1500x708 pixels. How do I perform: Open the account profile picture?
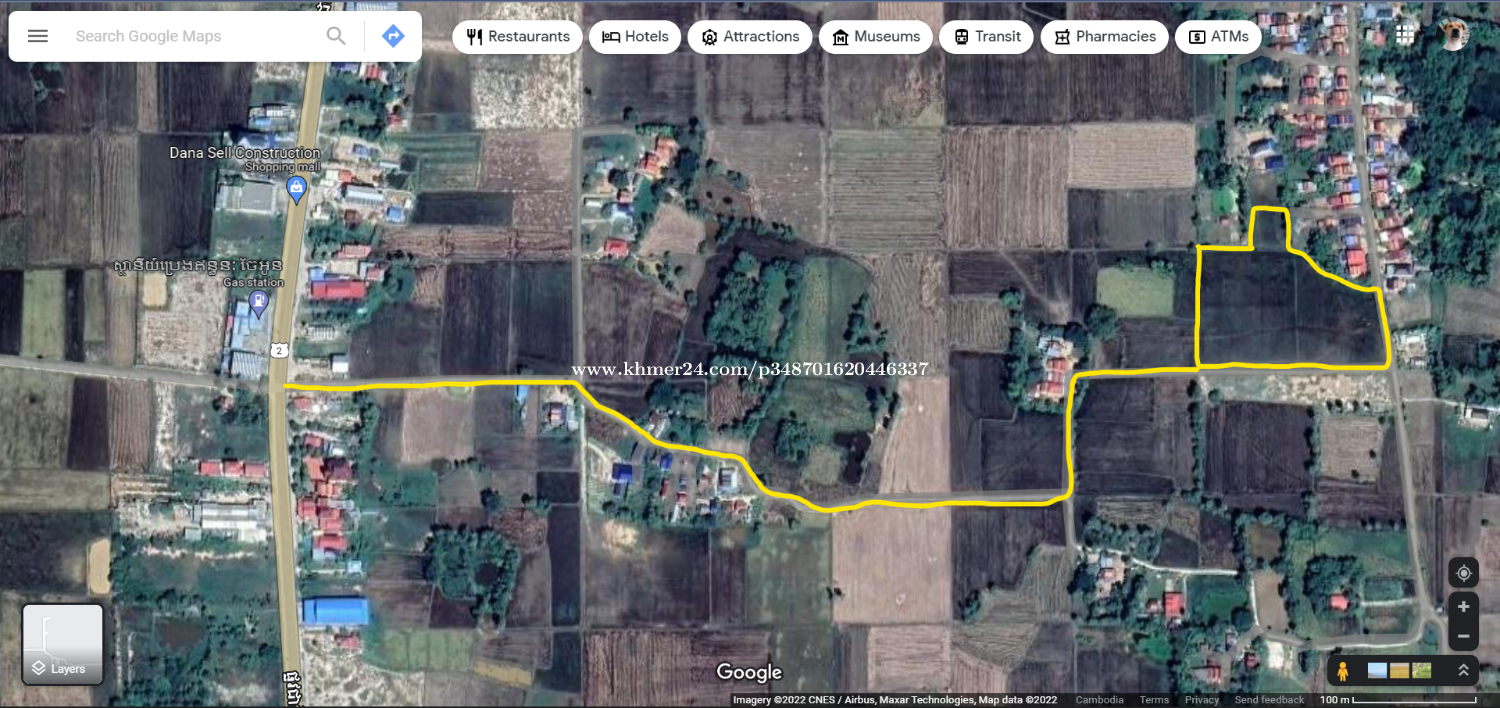pos(1454,34)
